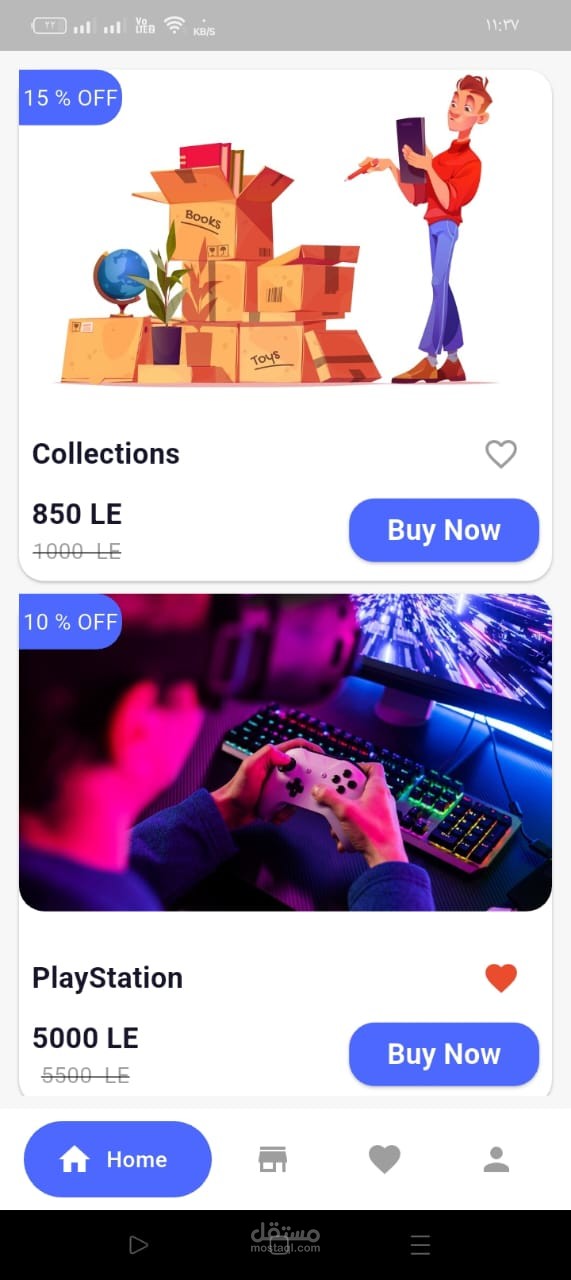The image size is (571, 1280).
Task: Open the PlayStation product card
Action: click(x=285, y=846)
